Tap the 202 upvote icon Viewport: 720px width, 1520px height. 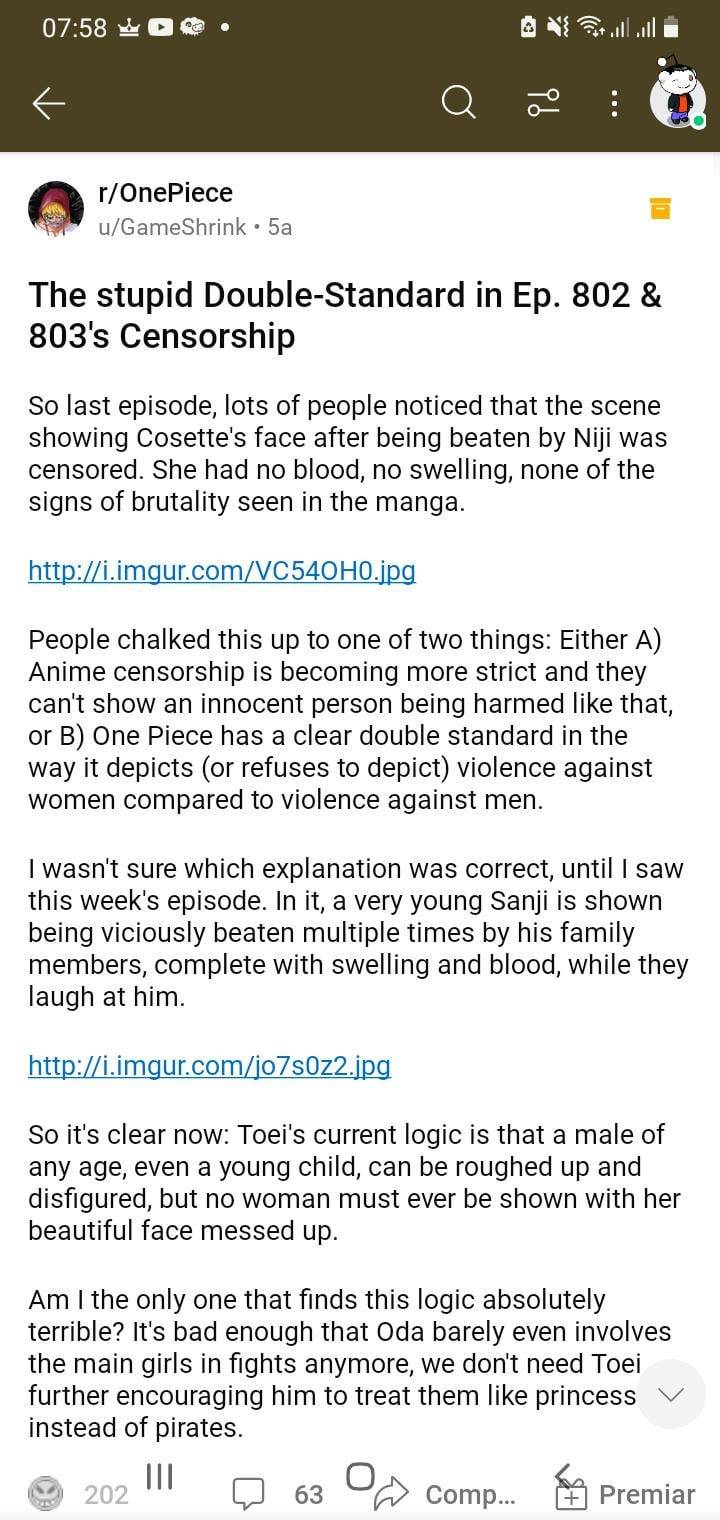[45, 1494]
